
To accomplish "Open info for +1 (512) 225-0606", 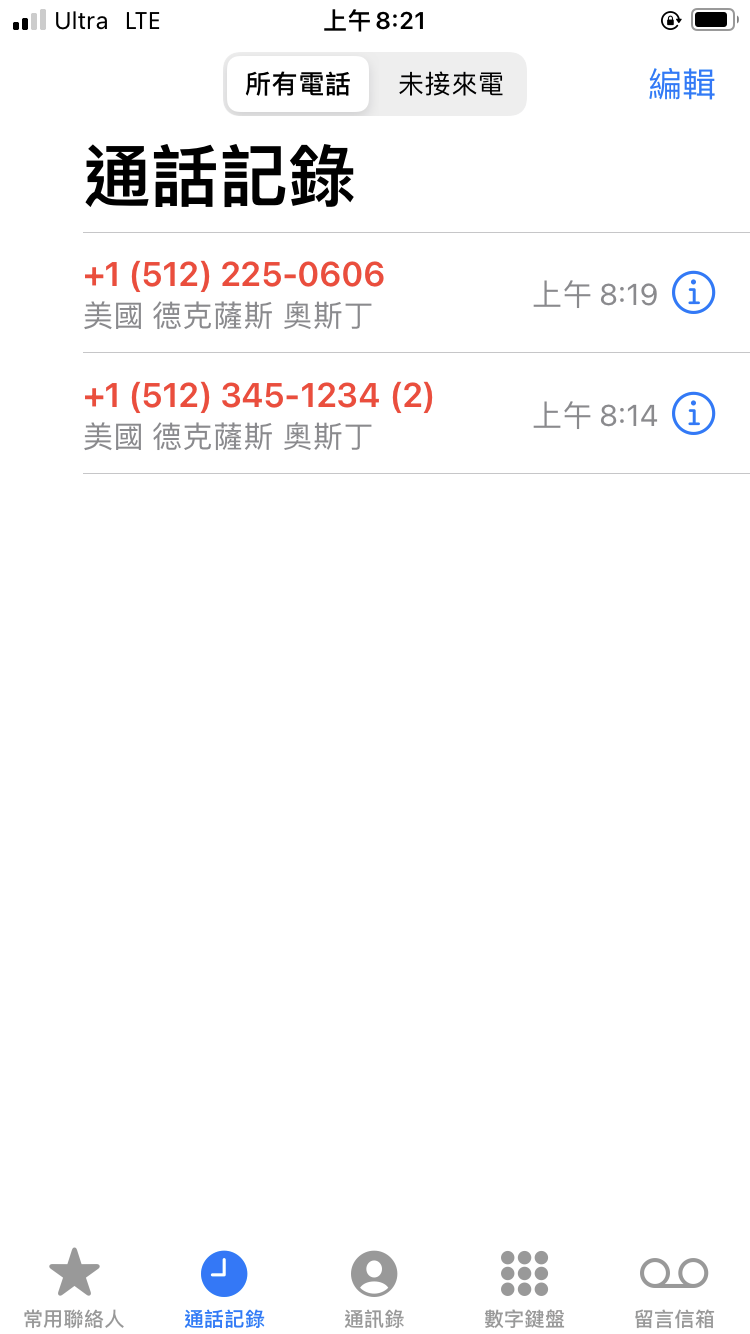I will (693, 293).
